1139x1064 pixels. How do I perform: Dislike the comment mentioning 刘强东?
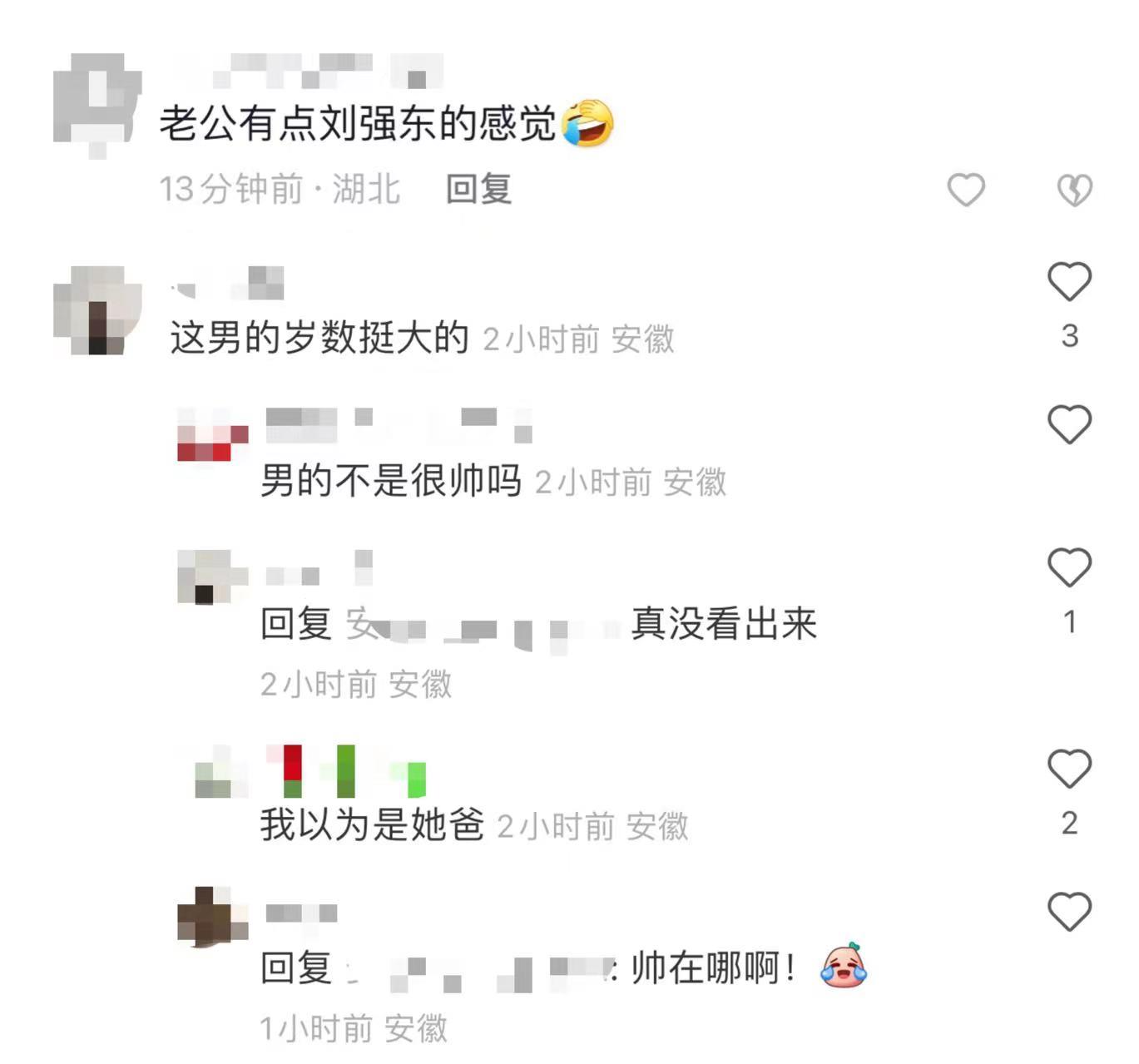coord(1074,190)
